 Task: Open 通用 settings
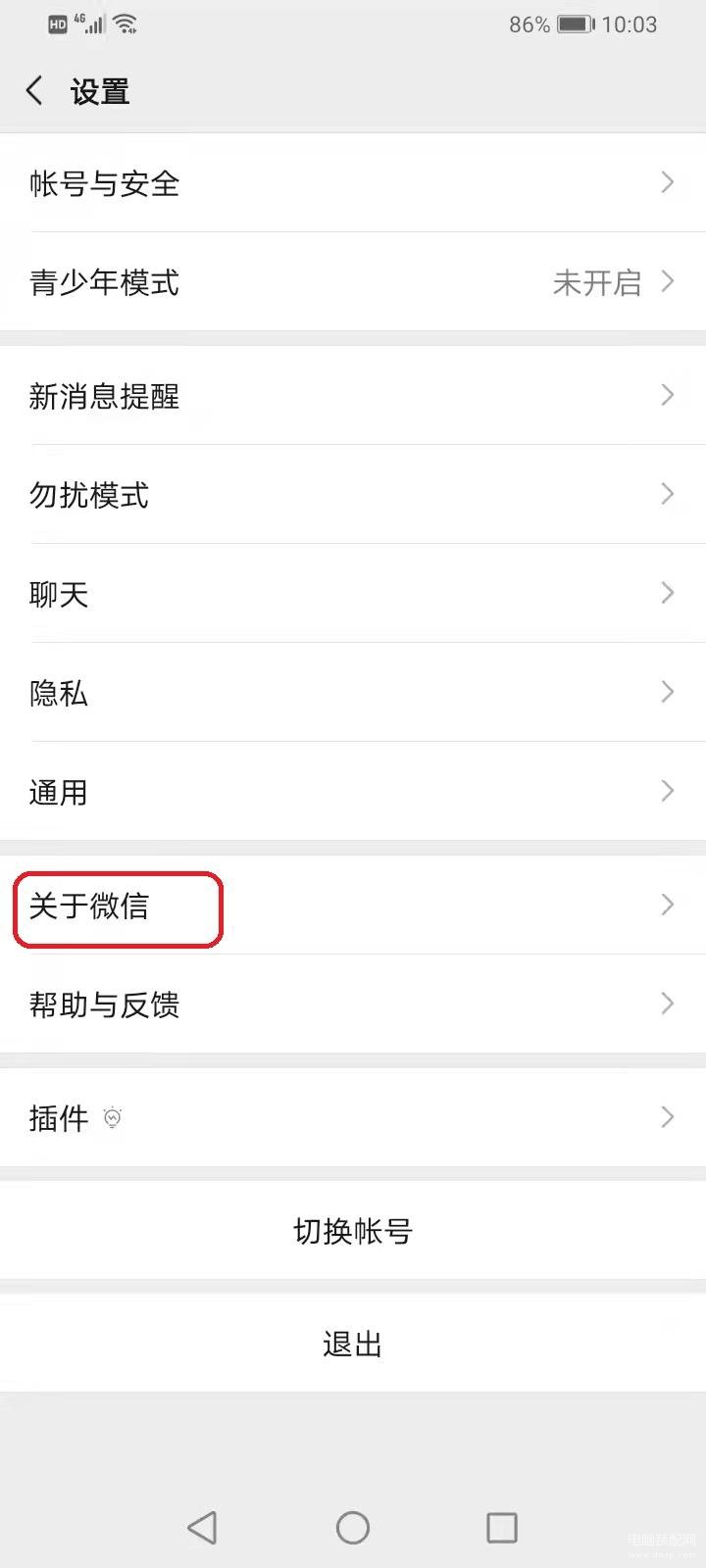[353, 791]
